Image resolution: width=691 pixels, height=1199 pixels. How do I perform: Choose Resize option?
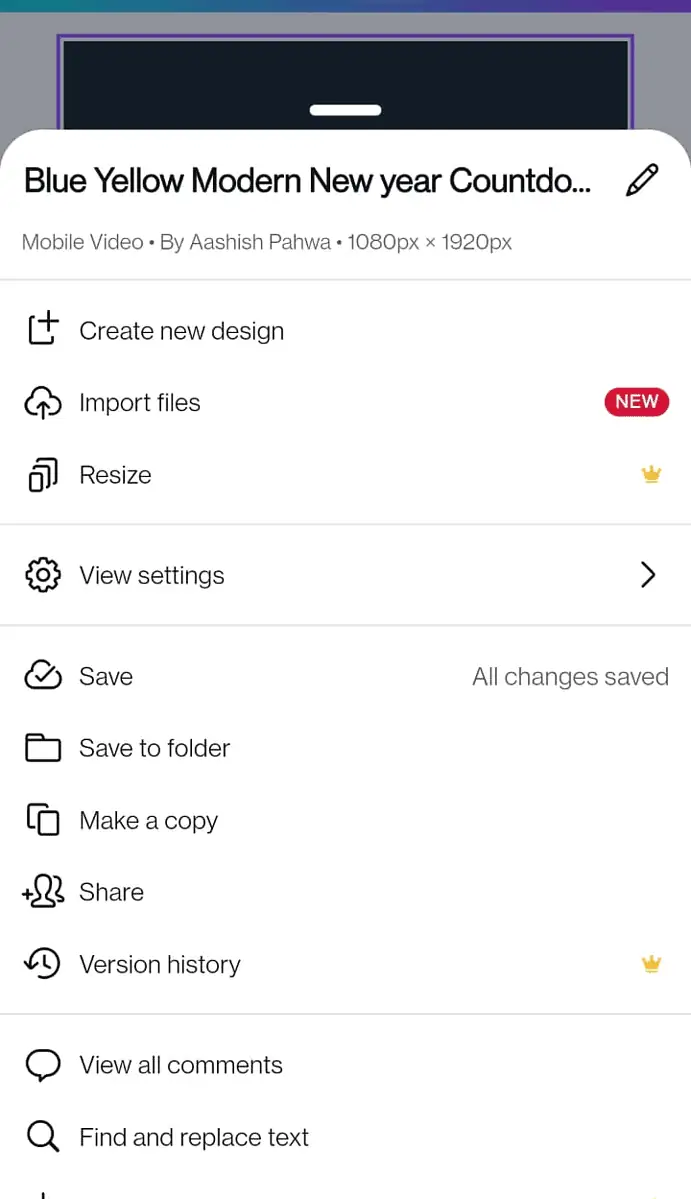pyautogui.click(x=346, y=475)
